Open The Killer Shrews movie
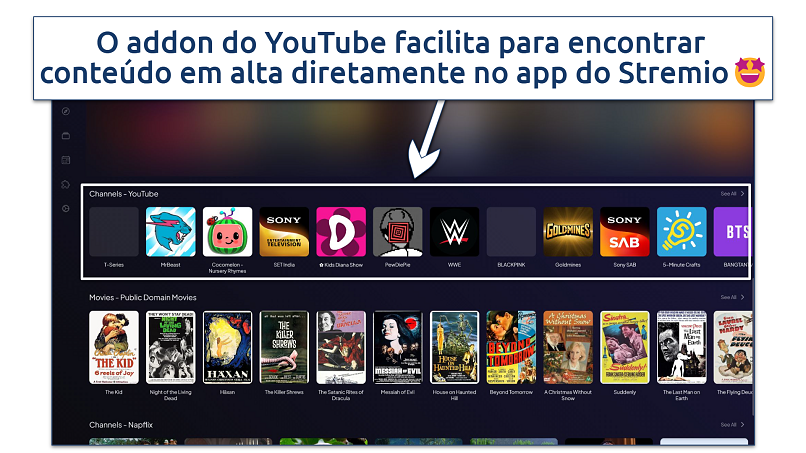806x453 pixels. click(284, 347)
